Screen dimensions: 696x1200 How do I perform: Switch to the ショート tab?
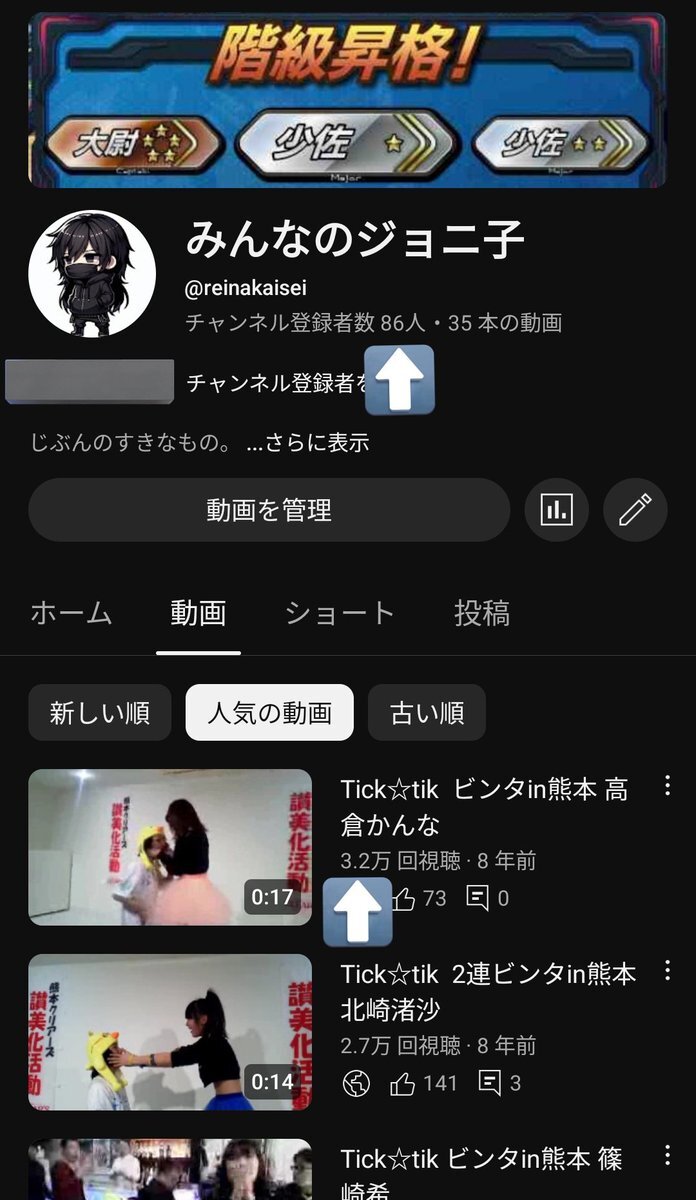tap(340, 613)
